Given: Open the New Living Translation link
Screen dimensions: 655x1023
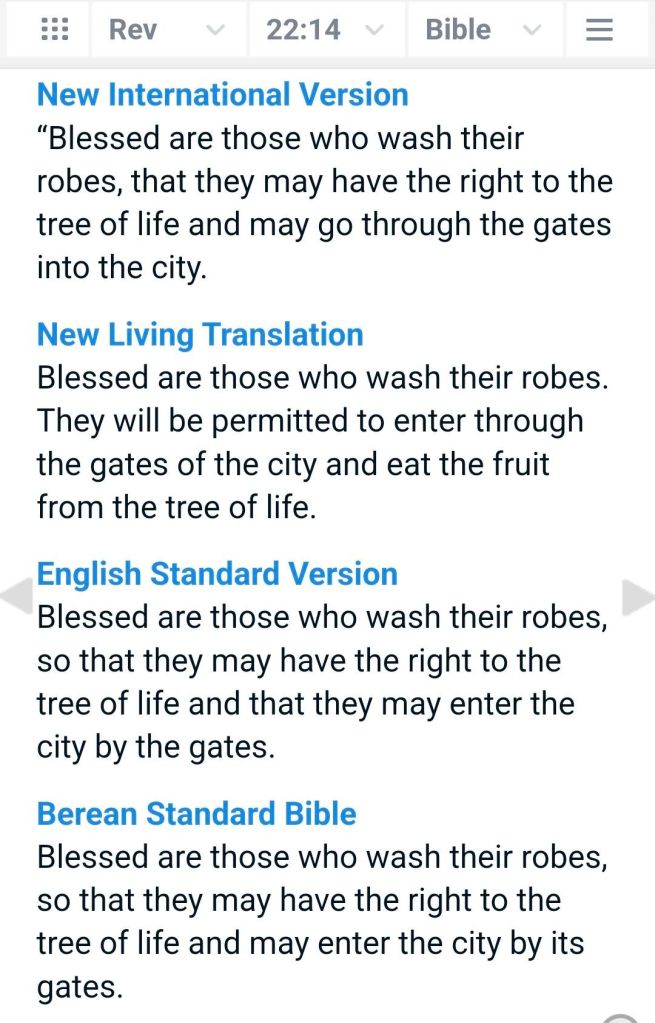Looking at the screenshot, I should tap(200, 334).
